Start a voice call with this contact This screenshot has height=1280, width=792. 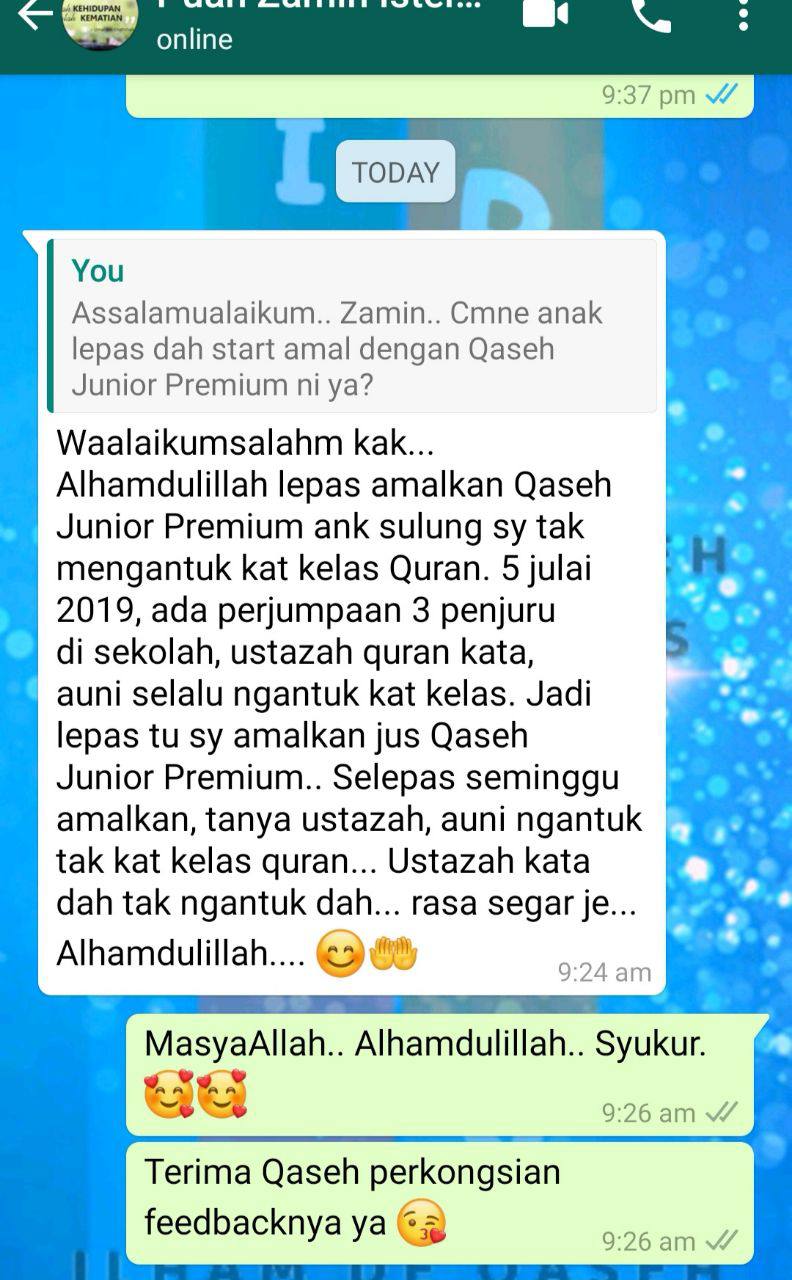point(651,14)
